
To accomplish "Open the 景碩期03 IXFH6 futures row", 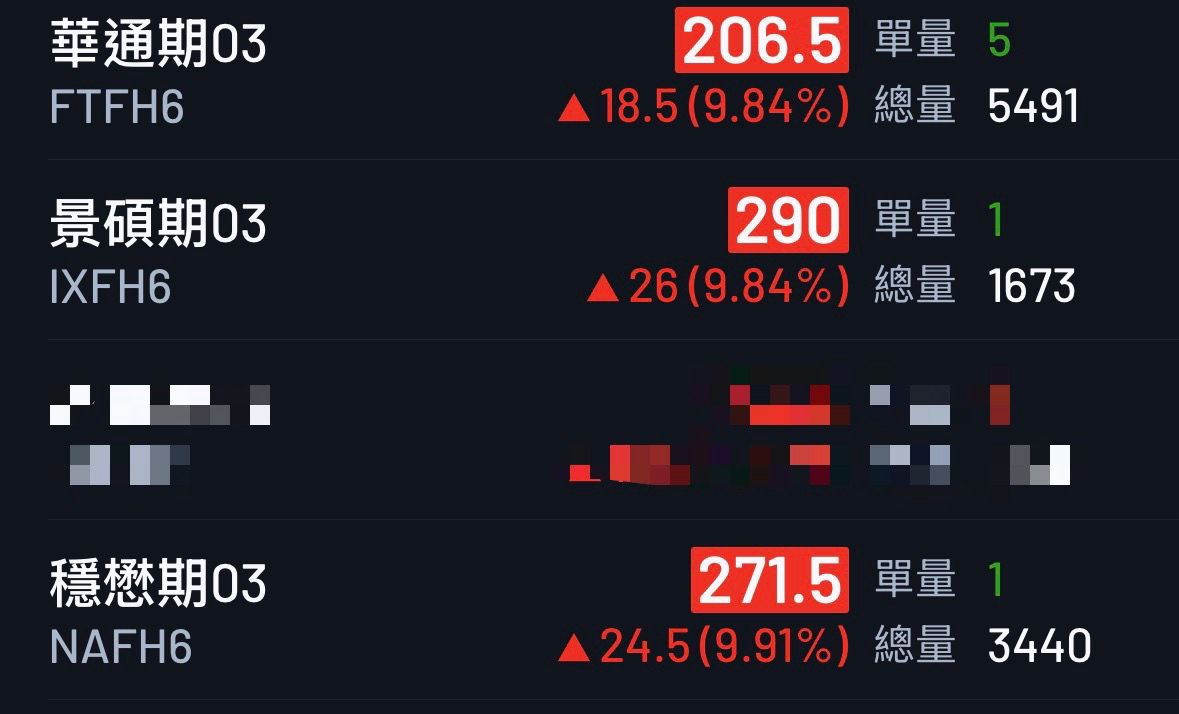I will 160,253.
